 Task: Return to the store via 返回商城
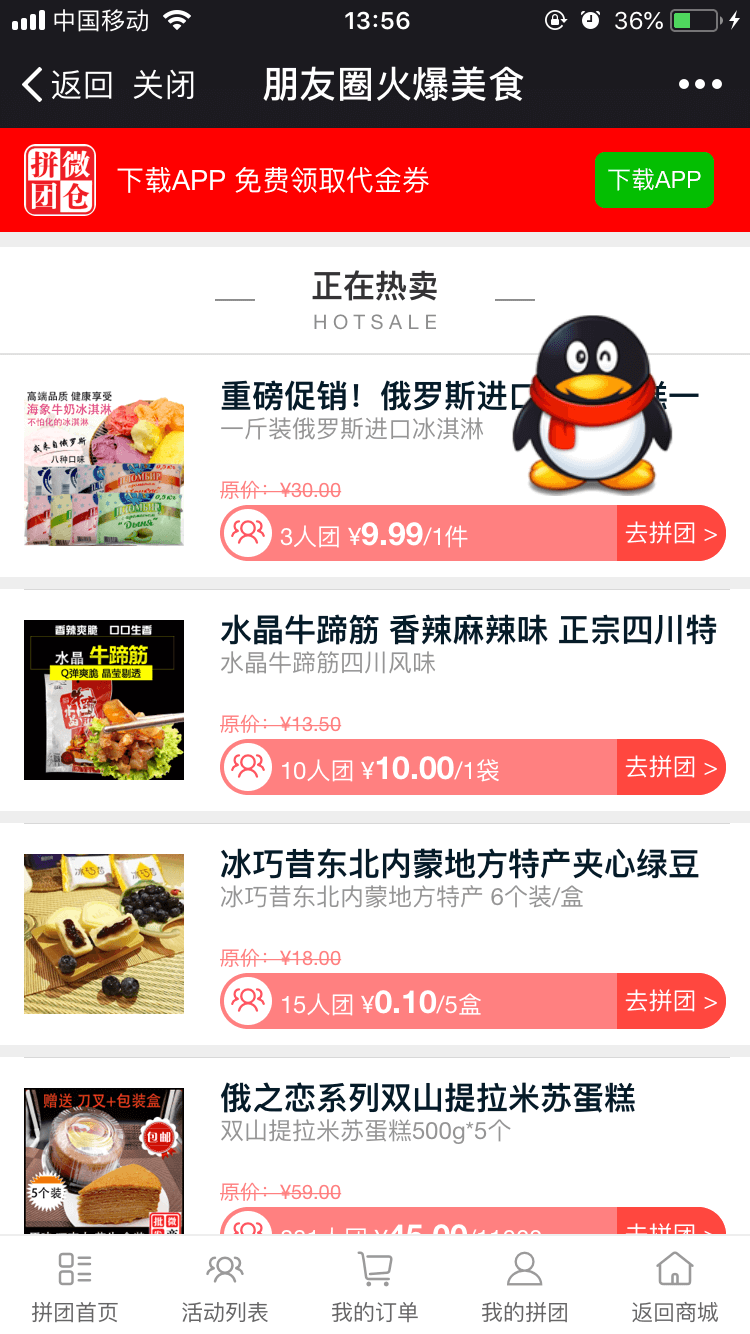[675, 1286]
